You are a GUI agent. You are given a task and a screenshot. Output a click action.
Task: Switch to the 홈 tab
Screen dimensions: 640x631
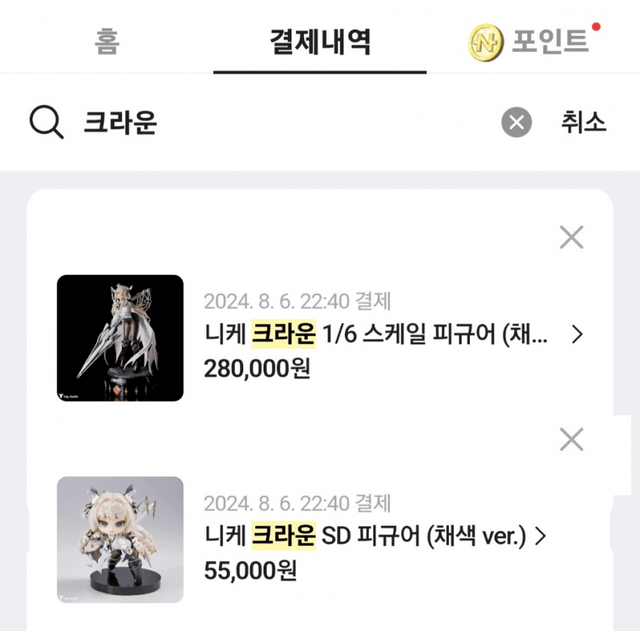click(107, 42)
